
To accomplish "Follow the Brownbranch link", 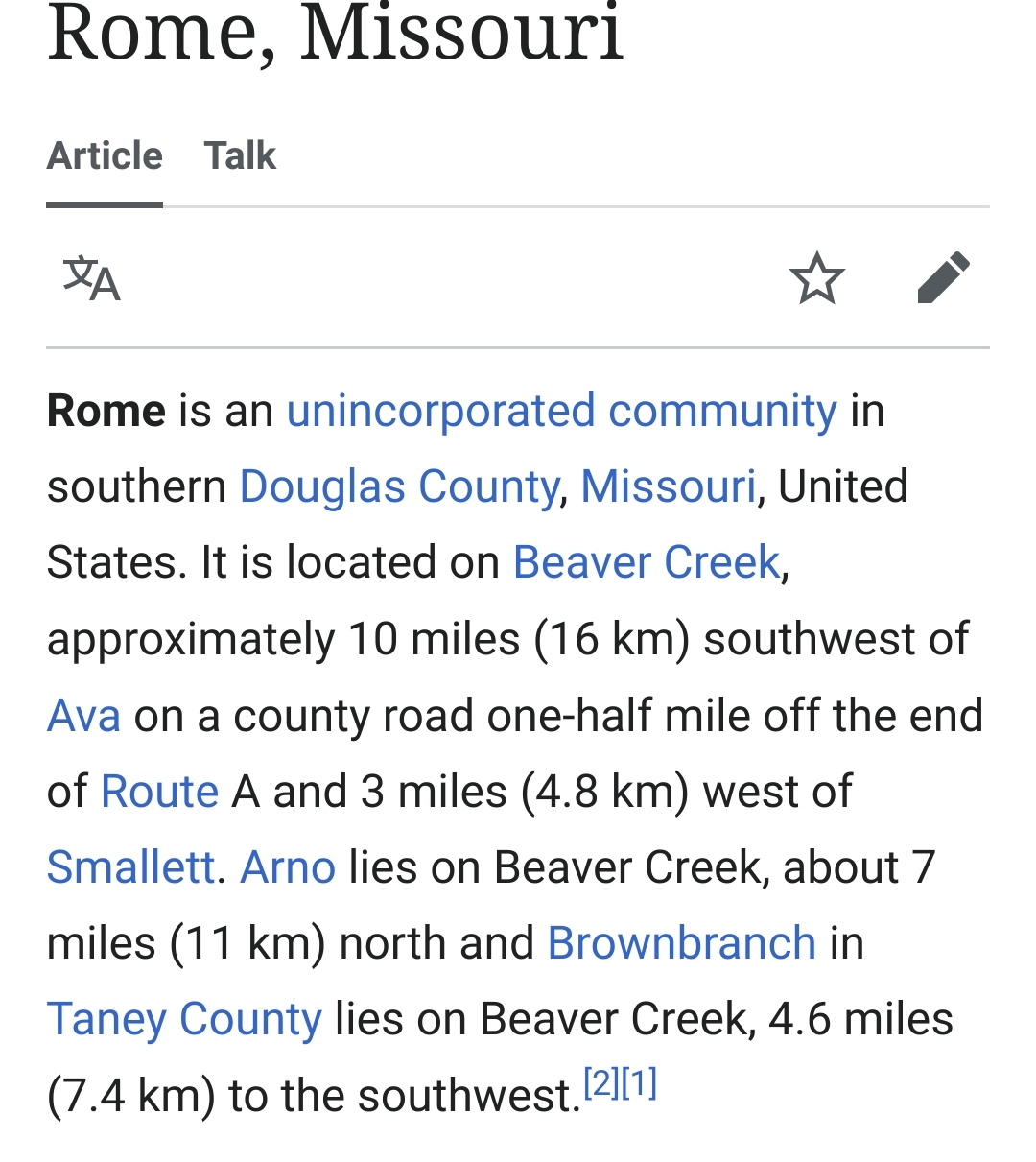I will pos(681,943).
